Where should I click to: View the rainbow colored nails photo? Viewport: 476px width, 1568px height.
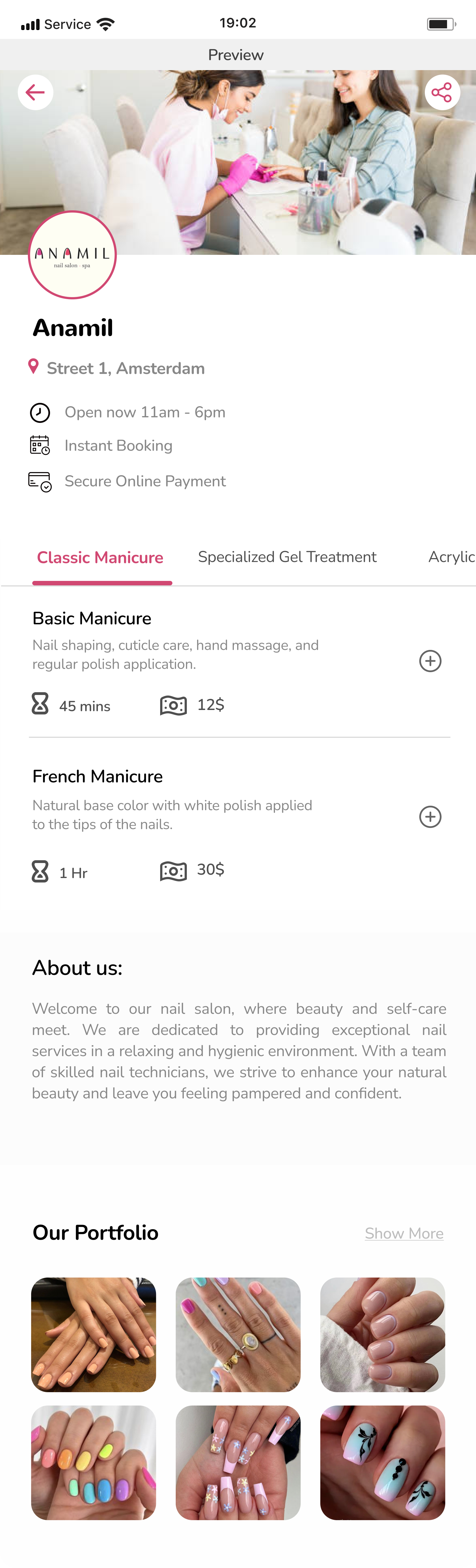(94, 1462)
